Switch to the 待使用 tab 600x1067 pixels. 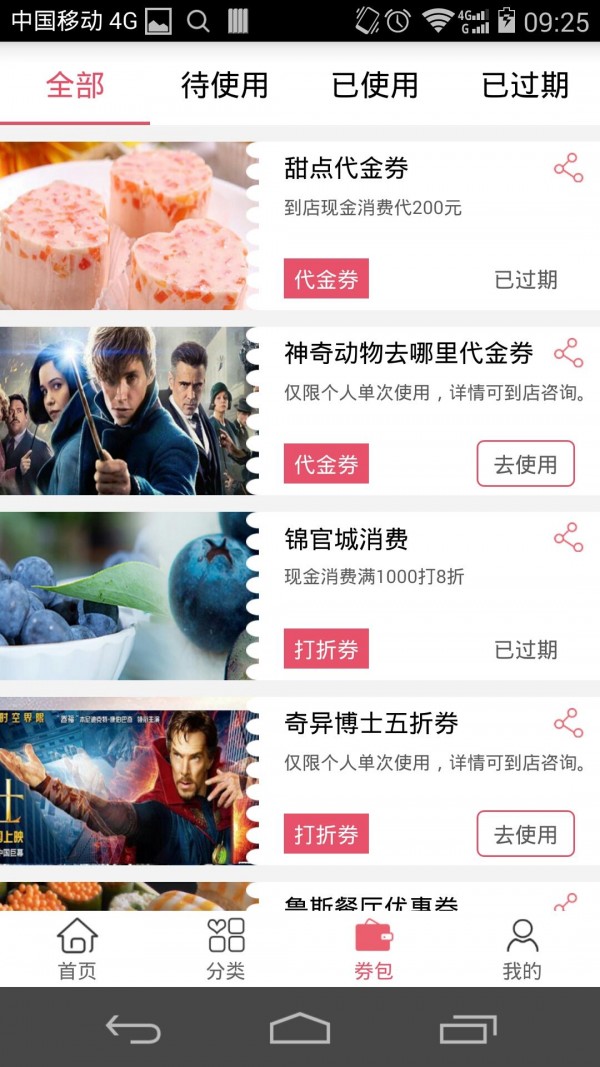pyautogui.click(x=224, y=86)
